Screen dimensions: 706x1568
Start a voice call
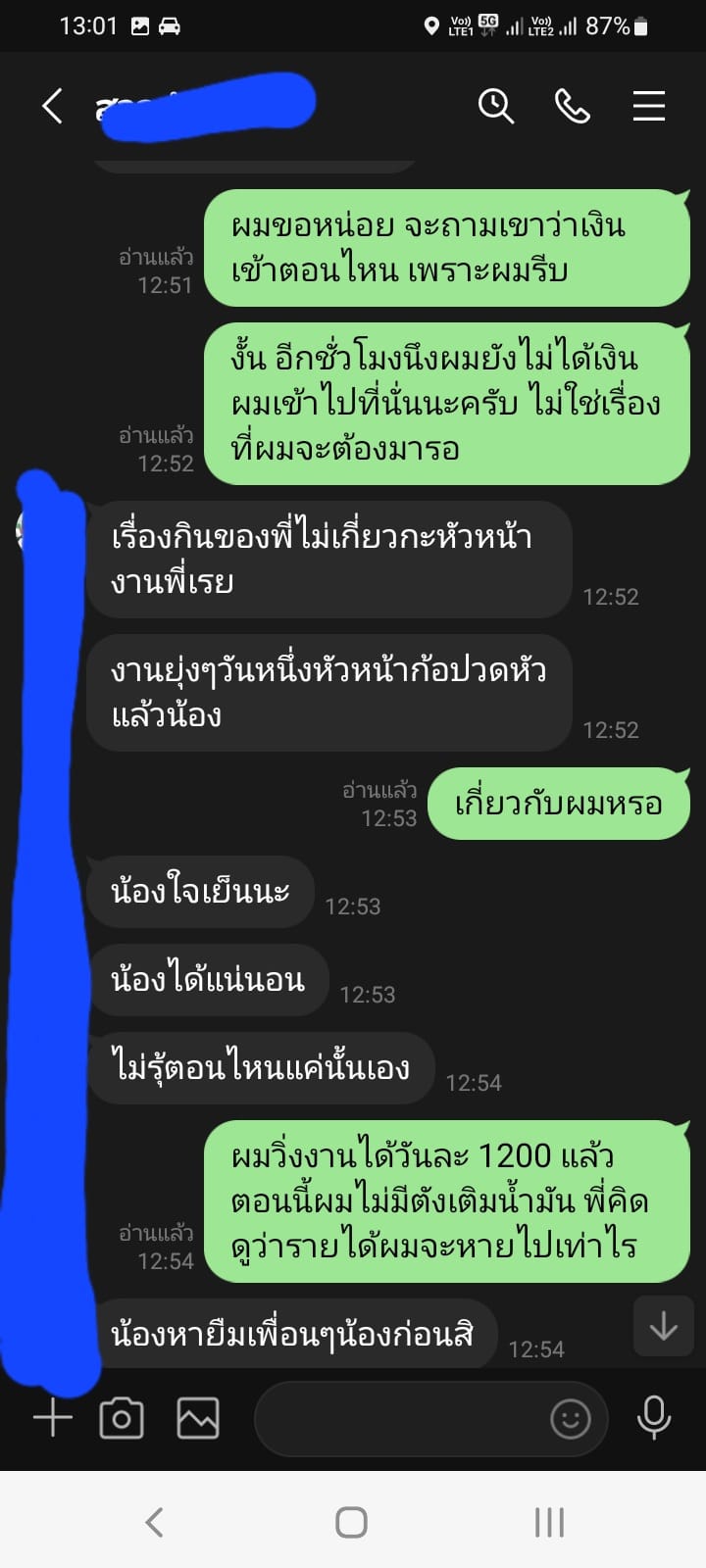point(572,106)
